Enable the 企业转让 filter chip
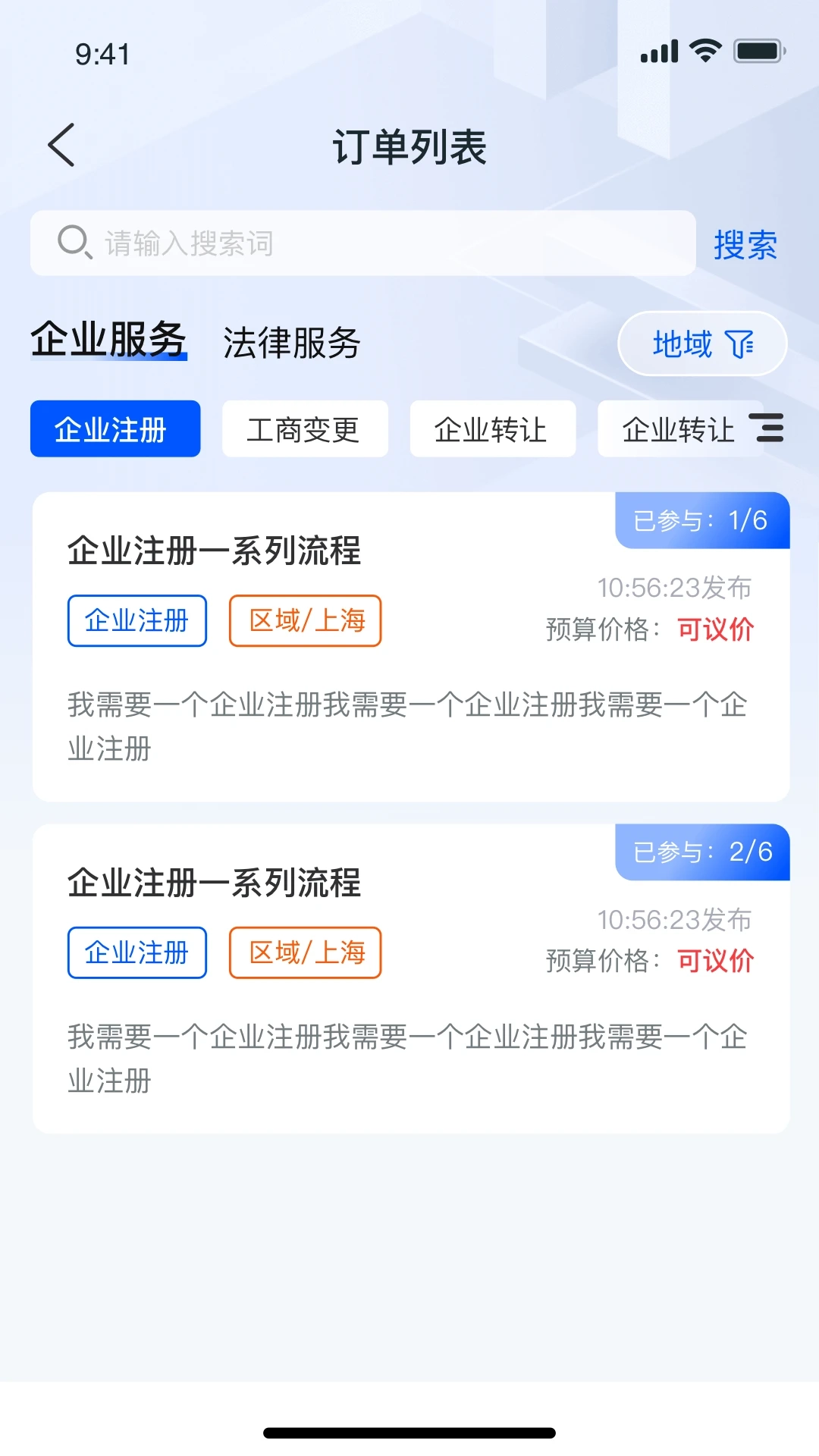 click(x=492, y=429)
